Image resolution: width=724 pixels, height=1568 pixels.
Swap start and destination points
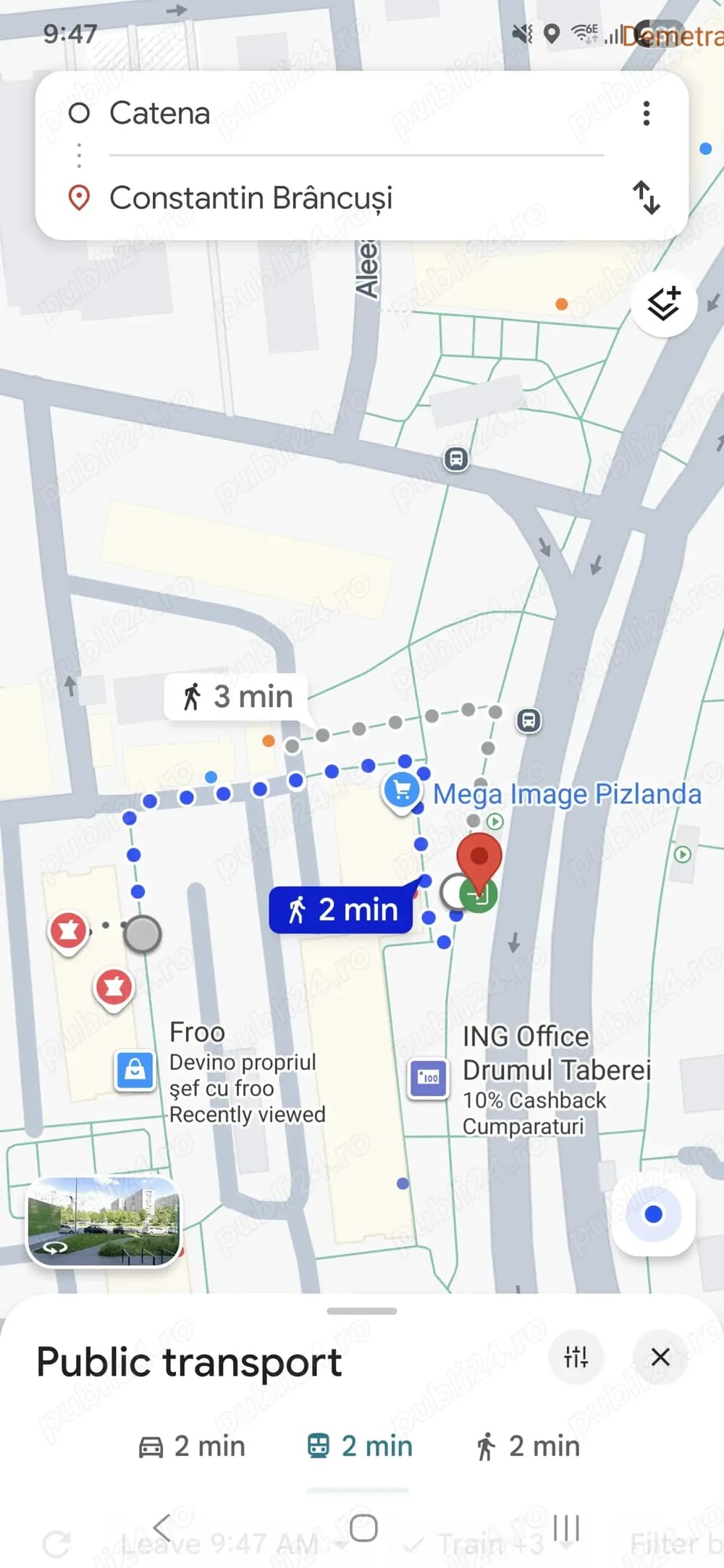(x=646, y=198)
